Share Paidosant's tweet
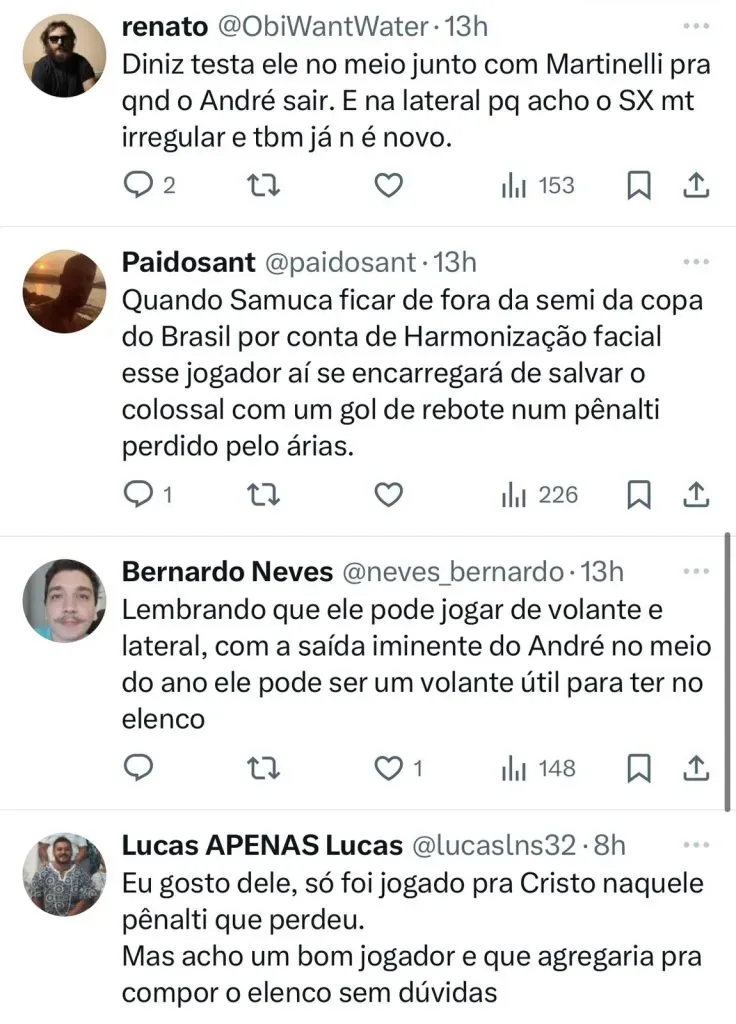Viewport: 736px width, 1024px height. (698, 495)
